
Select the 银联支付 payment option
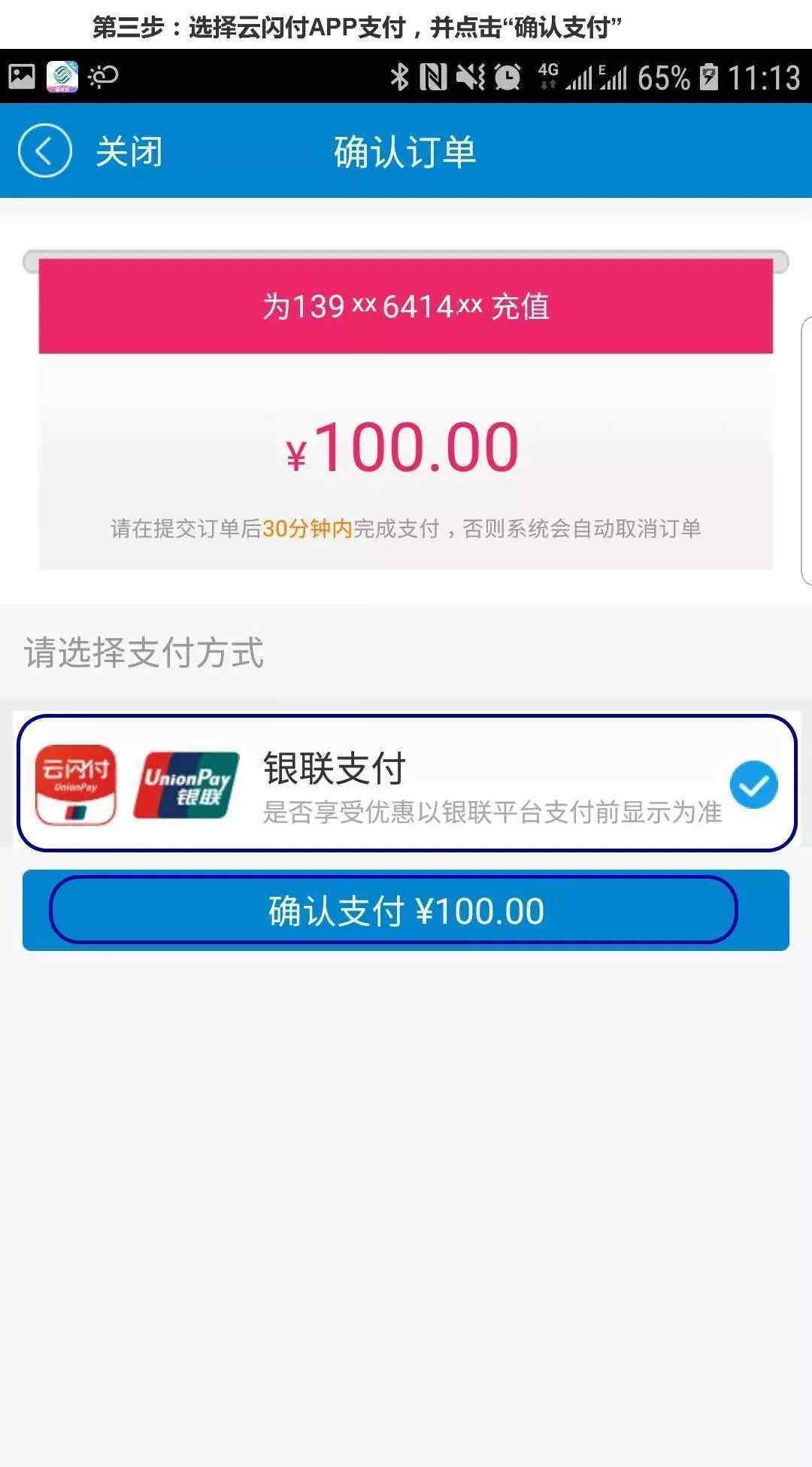406,783
